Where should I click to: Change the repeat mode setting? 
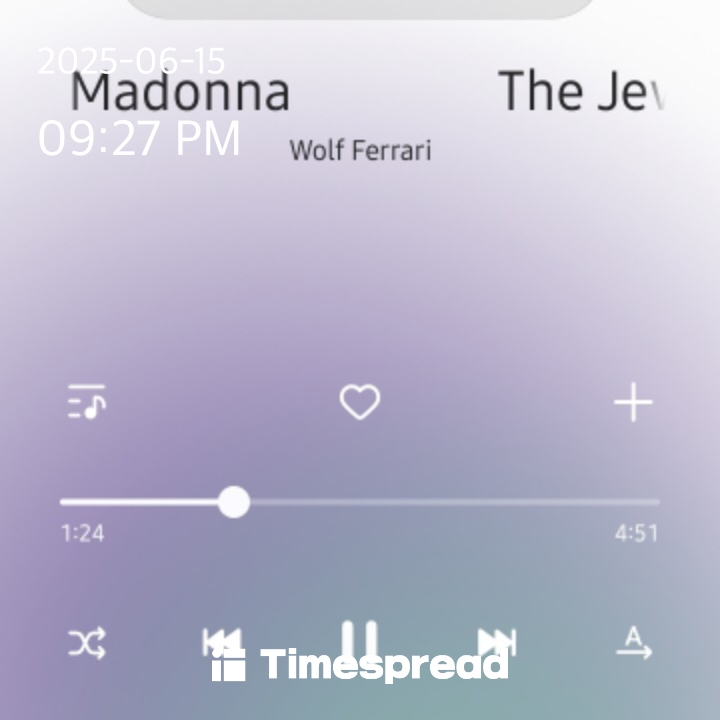coord(633,642)
